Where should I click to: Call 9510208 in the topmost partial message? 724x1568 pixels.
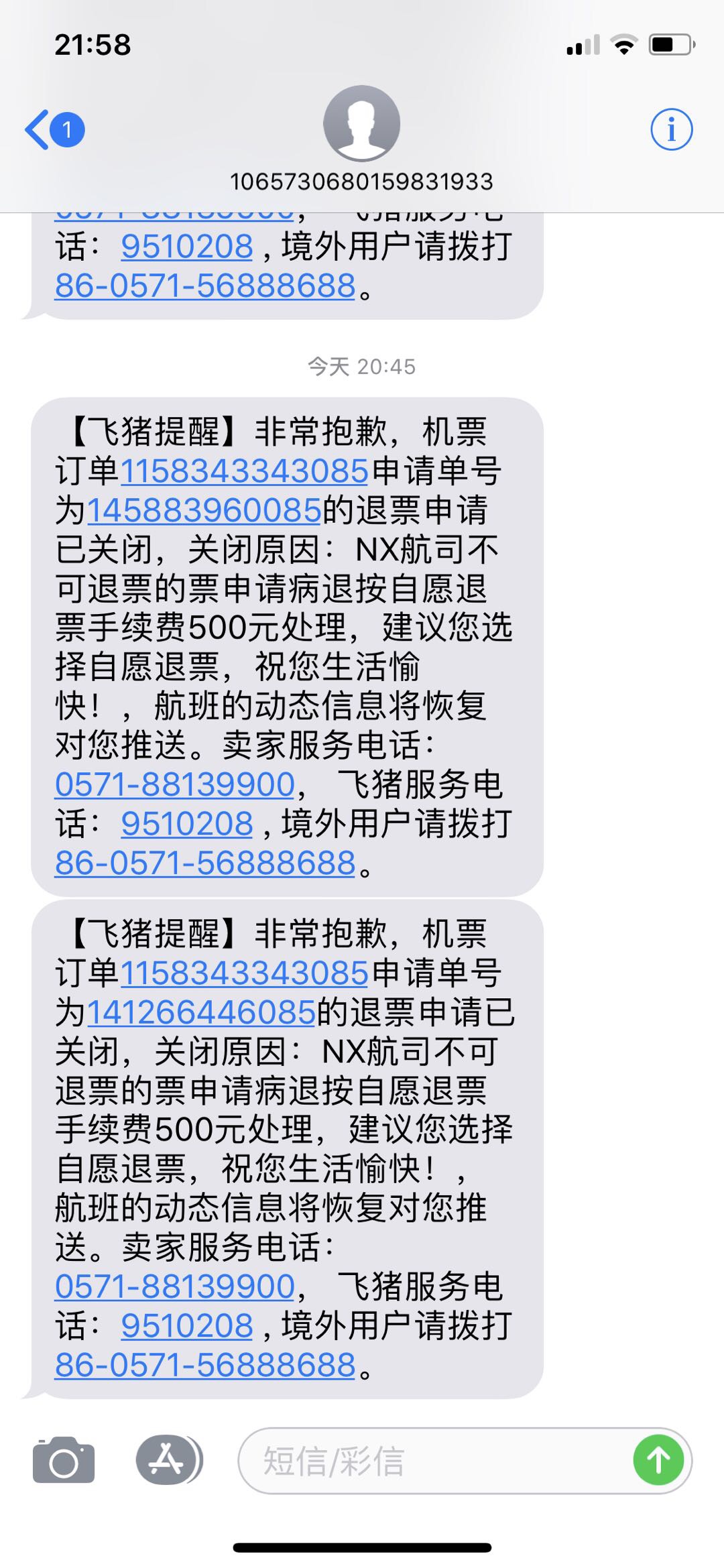tap(187, 246)
